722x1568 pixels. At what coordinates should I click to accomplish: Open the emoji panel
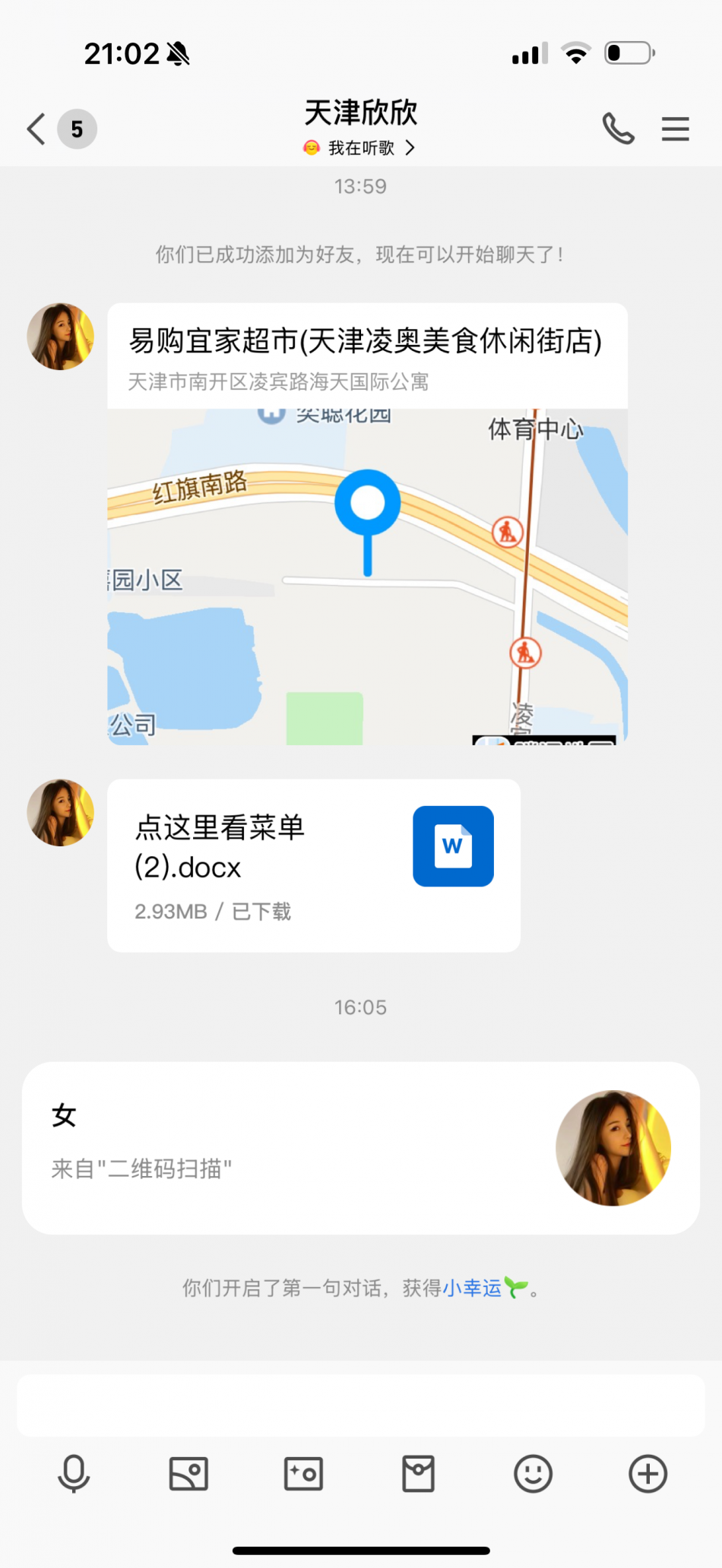(533, 1475)
